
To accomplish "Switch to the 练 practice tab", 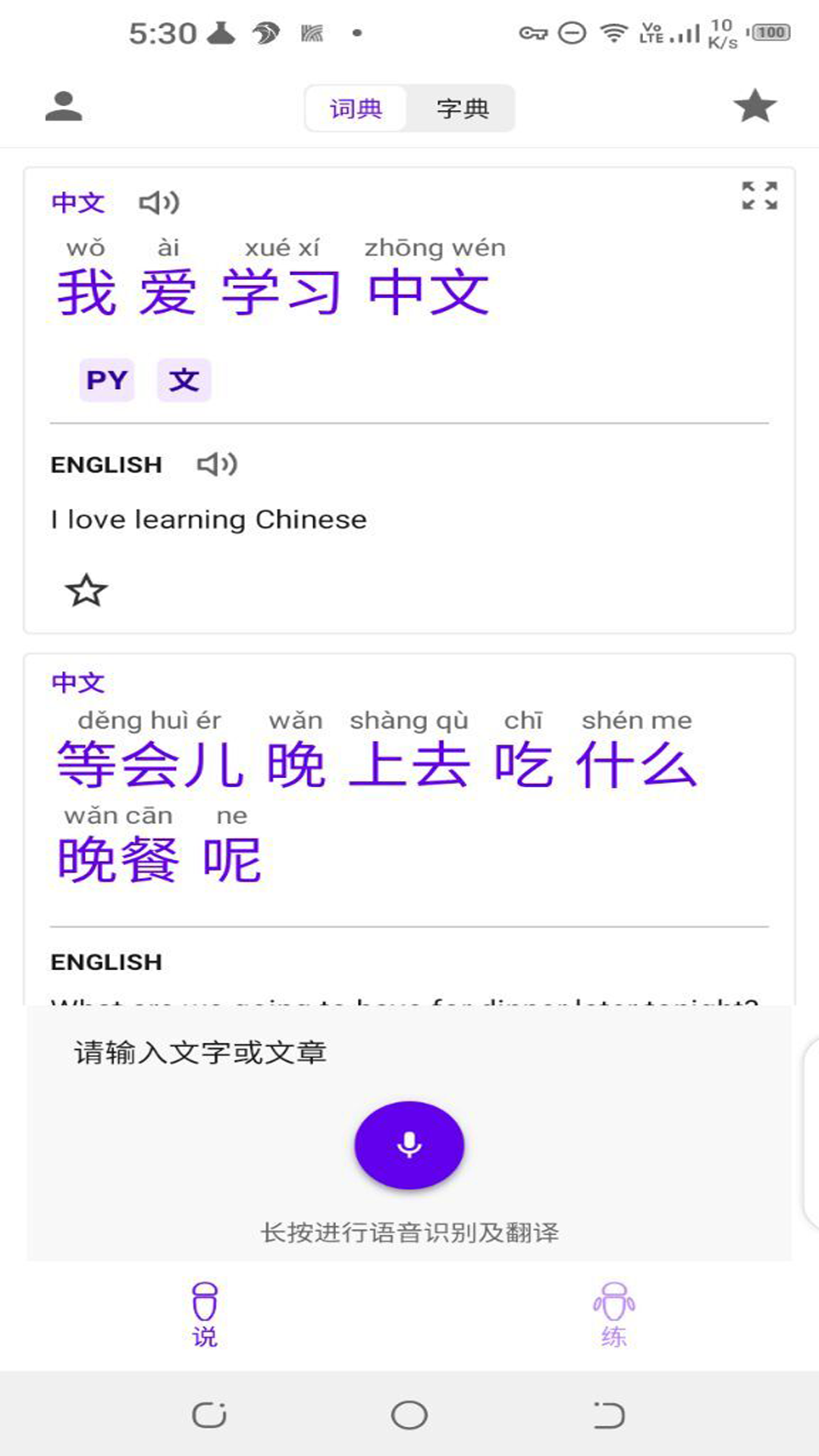I will pyautogui.click(x=613, y=1314).
